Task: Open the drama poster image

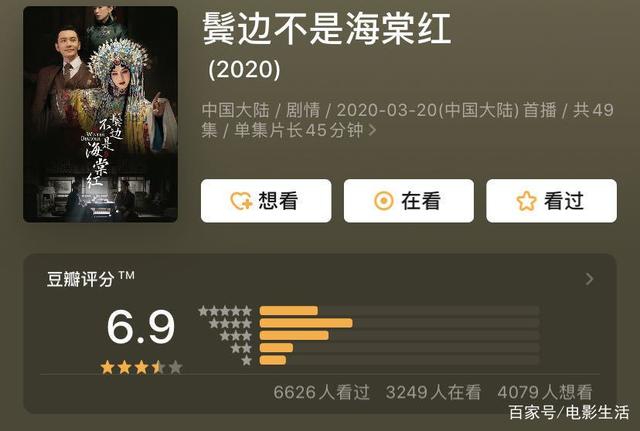Action: pos(101,114)
